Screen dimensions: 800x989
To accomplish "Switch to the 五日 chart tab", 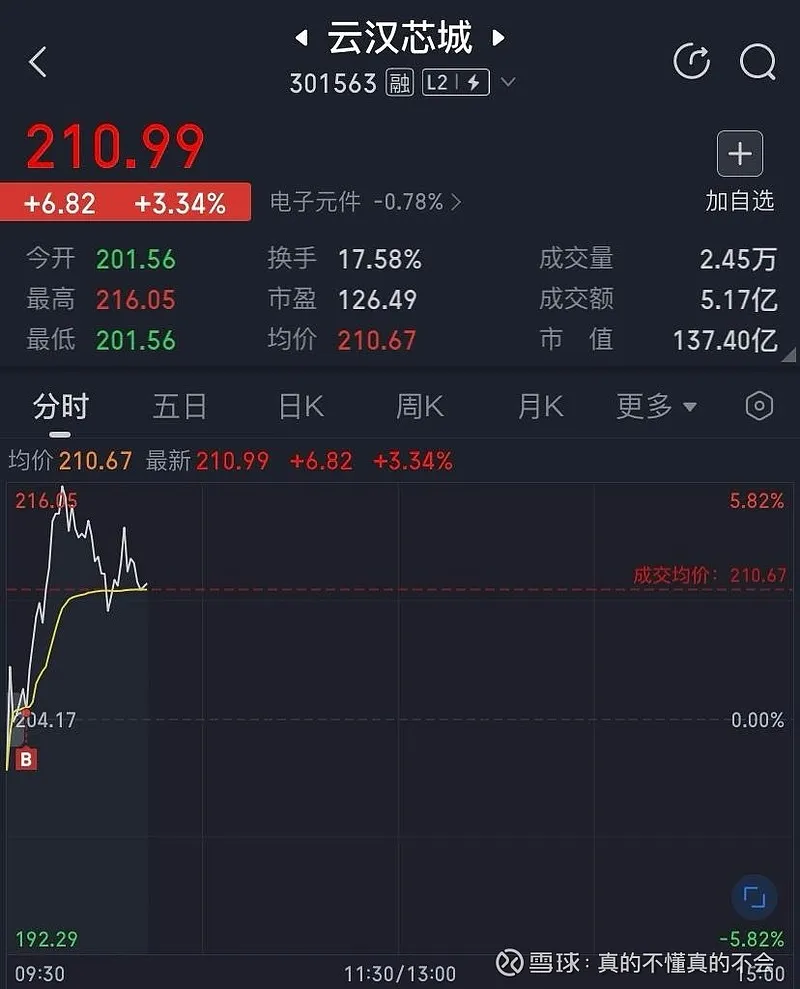I will 180,406.
